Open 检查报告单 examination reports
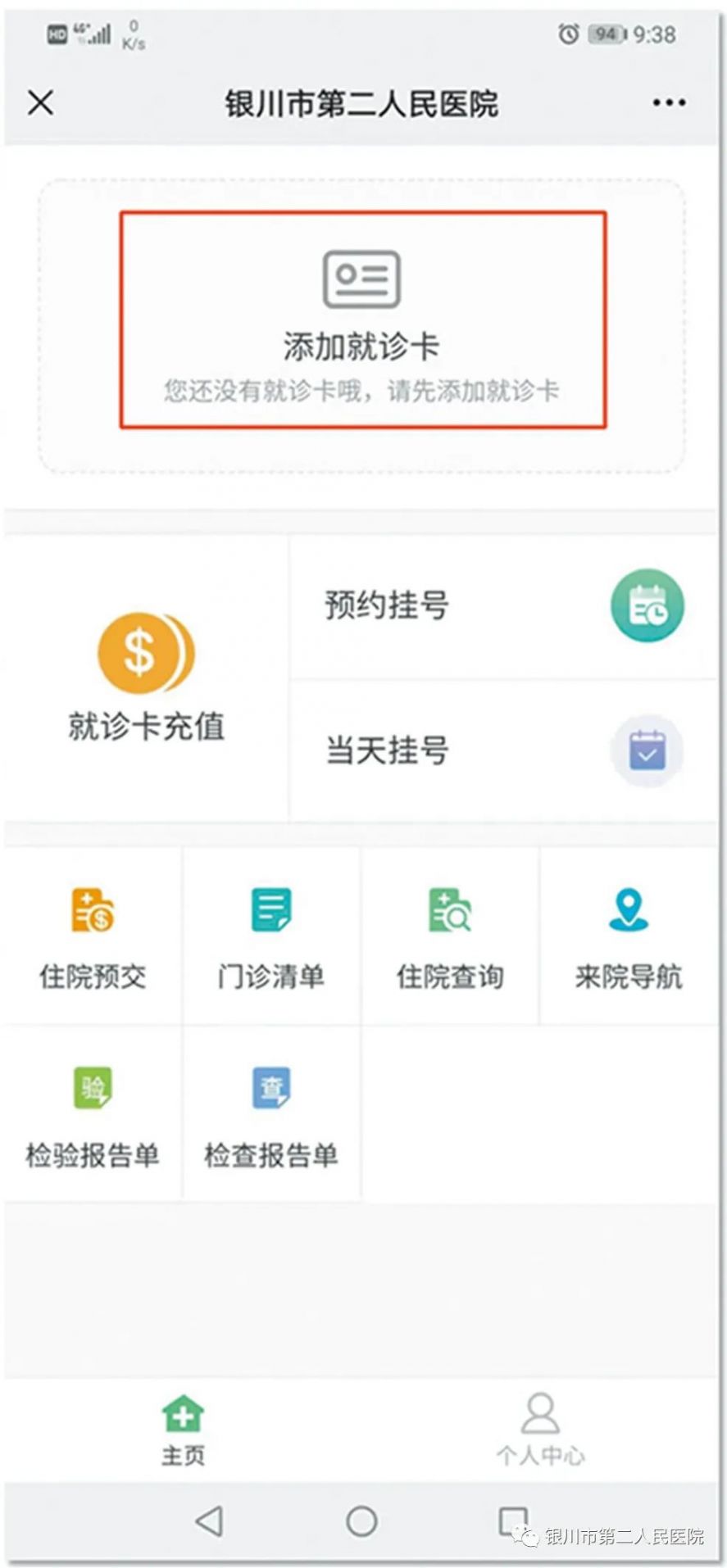This screenshot has width=727, height=1568. click(x=271, y=1115)
